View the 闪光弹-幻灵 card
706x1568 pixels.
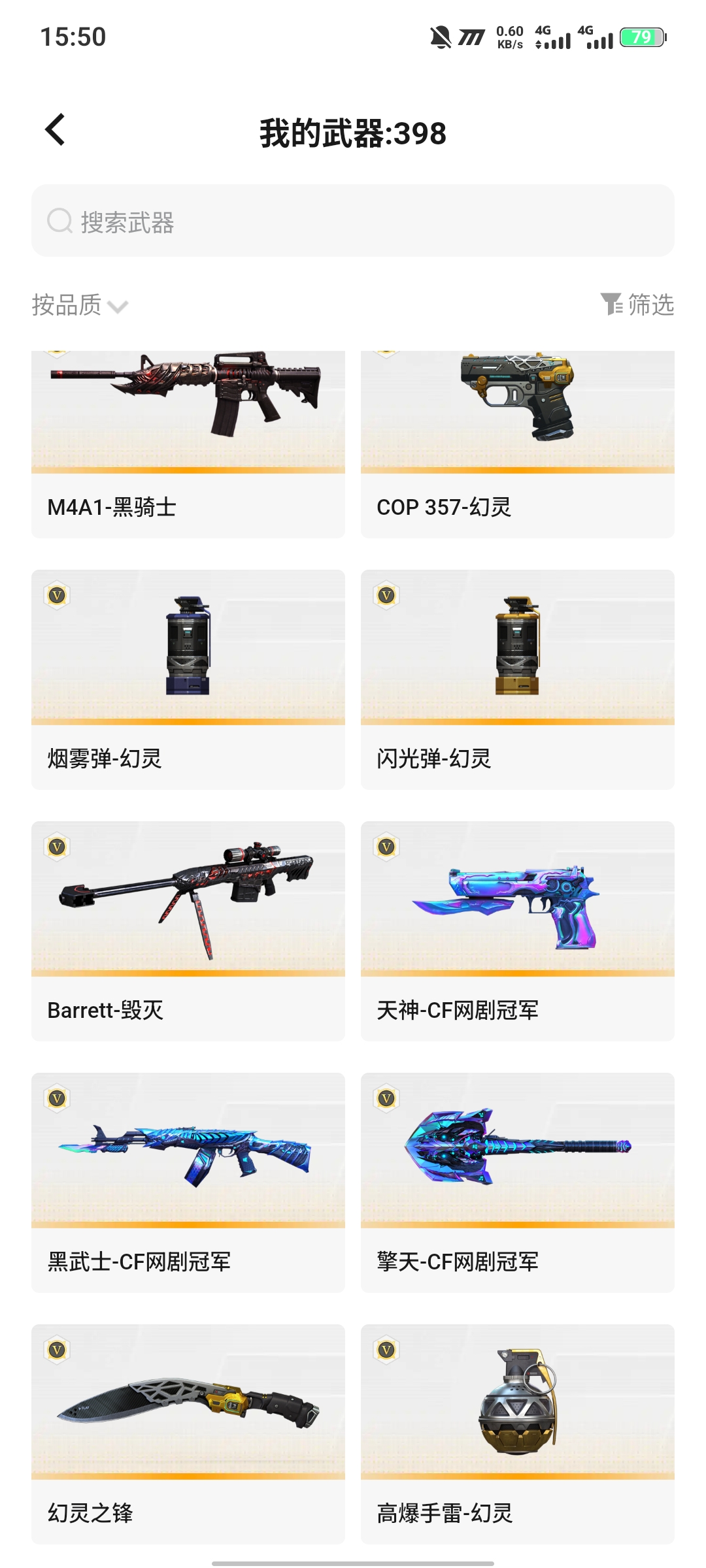tap(517, 679)
